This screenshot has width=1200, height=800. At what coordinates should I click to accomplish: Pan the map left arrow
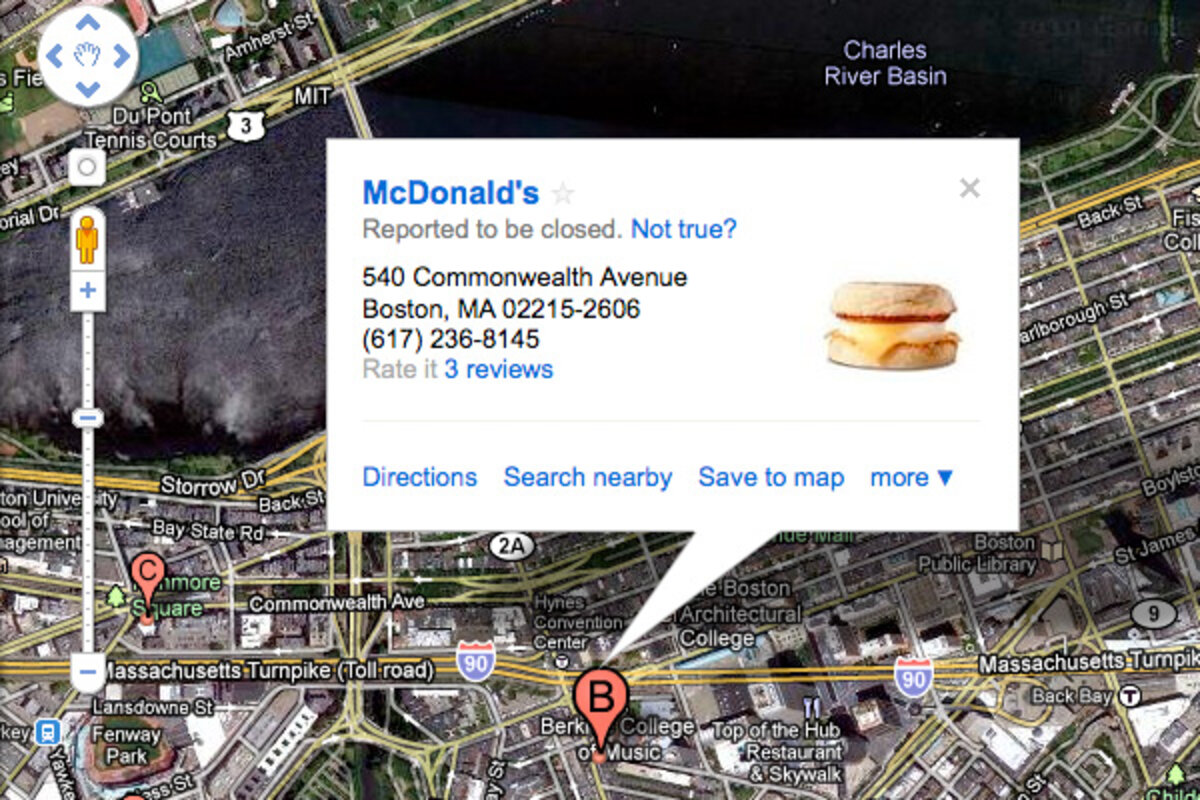[x=55, y=56]
